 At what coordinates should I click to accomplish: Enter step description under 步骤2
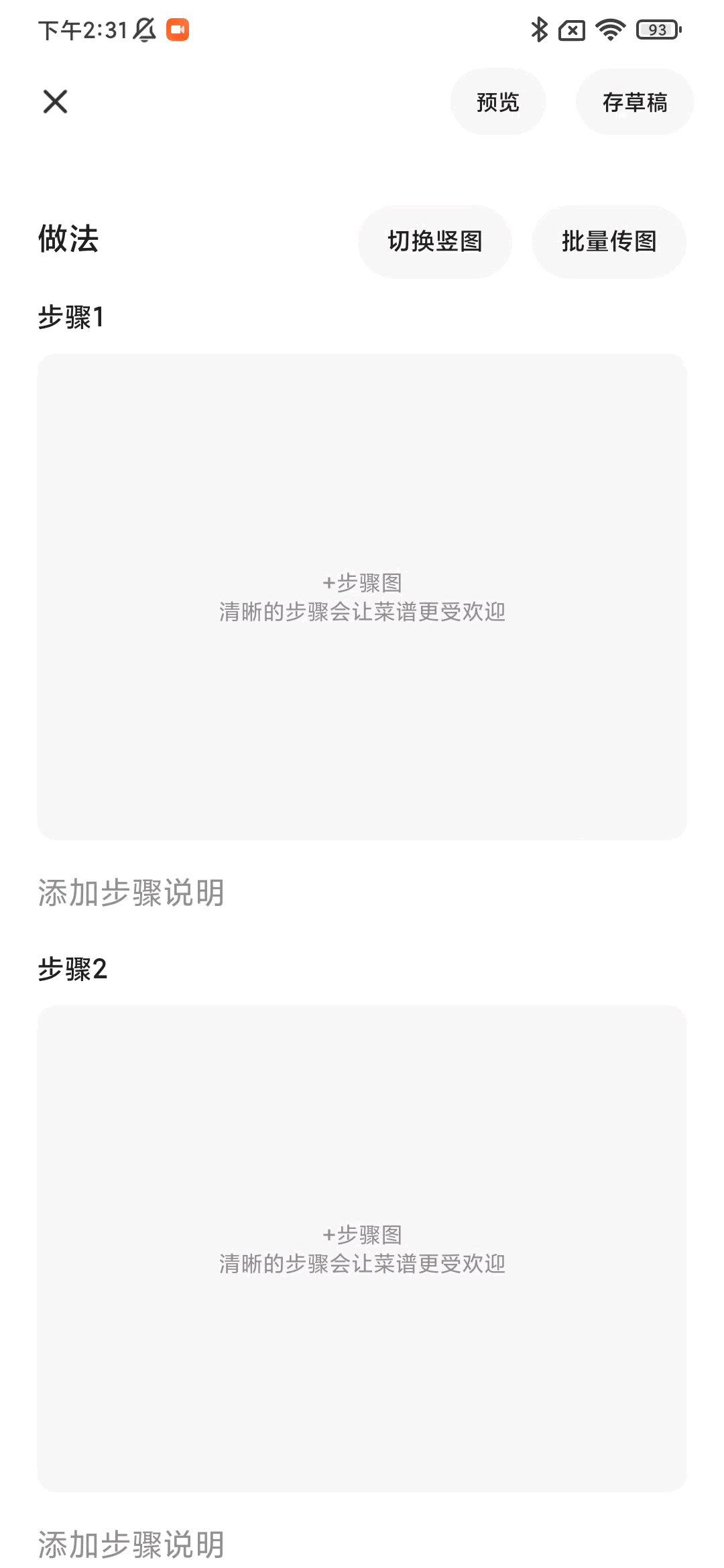pyautogui.click(x=362, y=1544)
